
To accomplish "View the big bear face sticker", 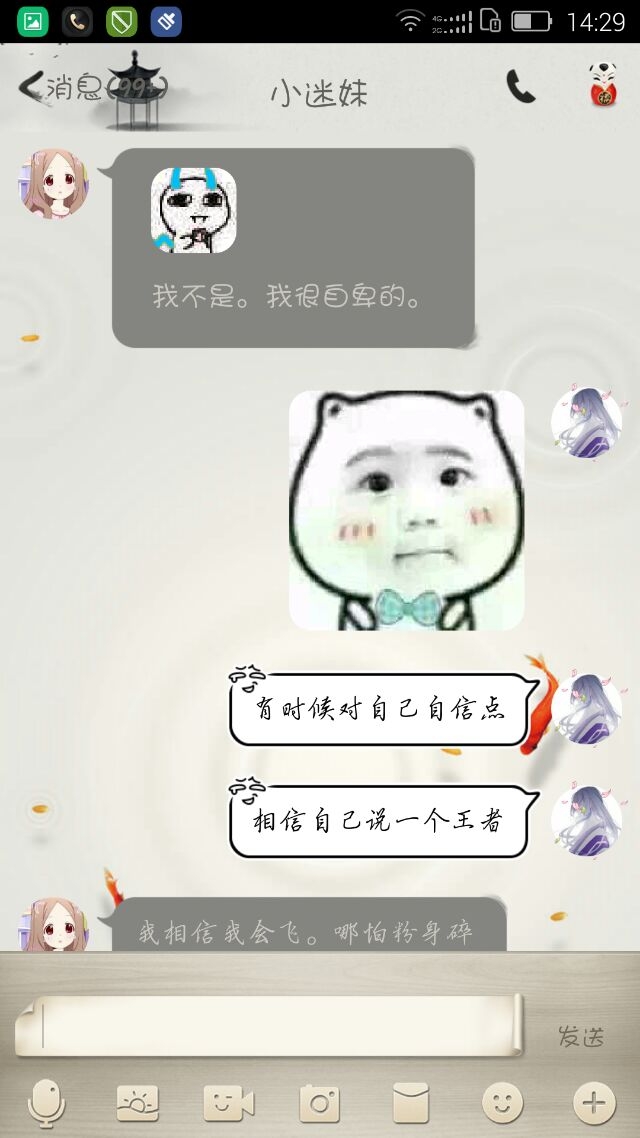I will (x=406, y=510).
